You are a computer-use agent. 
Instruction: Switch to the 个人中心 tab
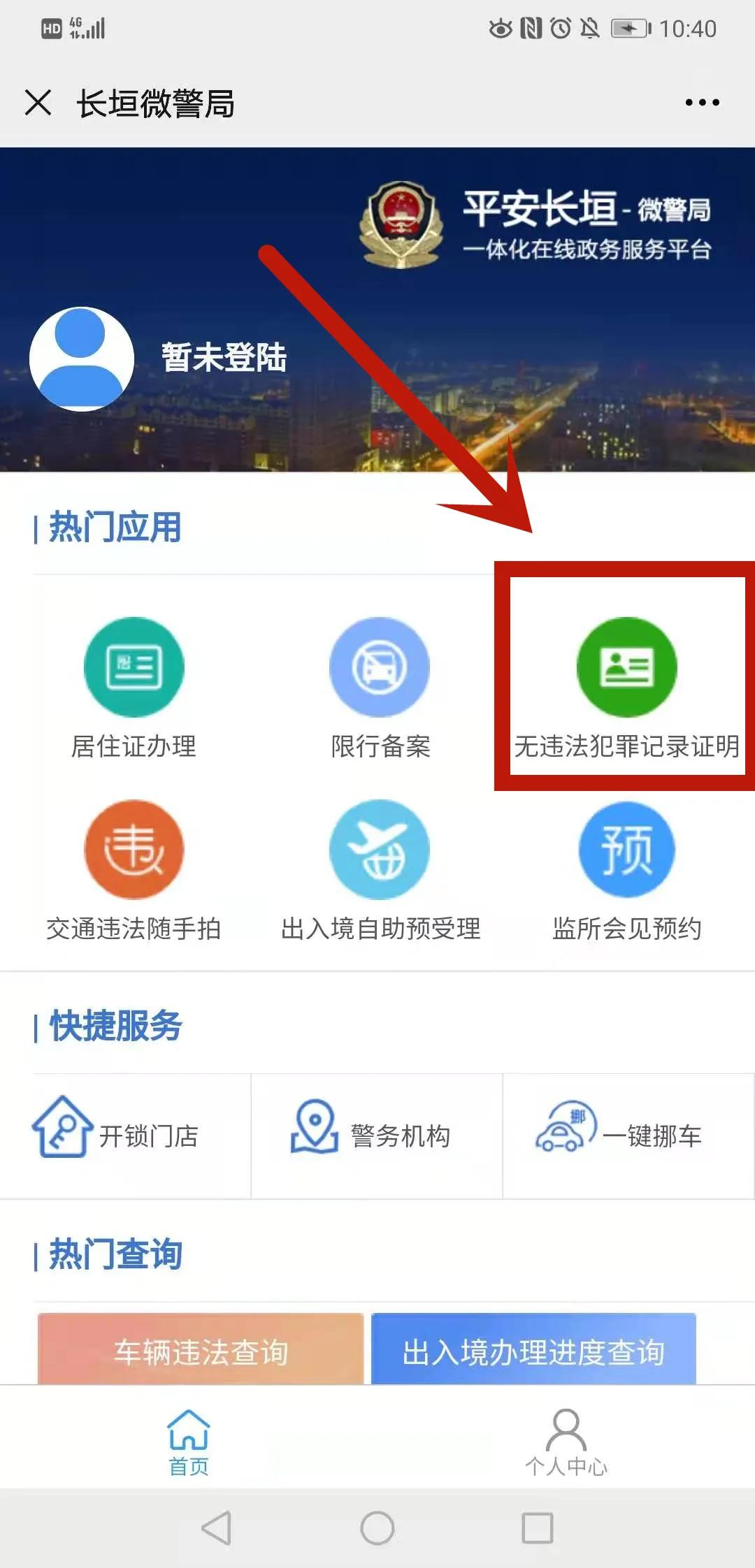(566, 1442)
